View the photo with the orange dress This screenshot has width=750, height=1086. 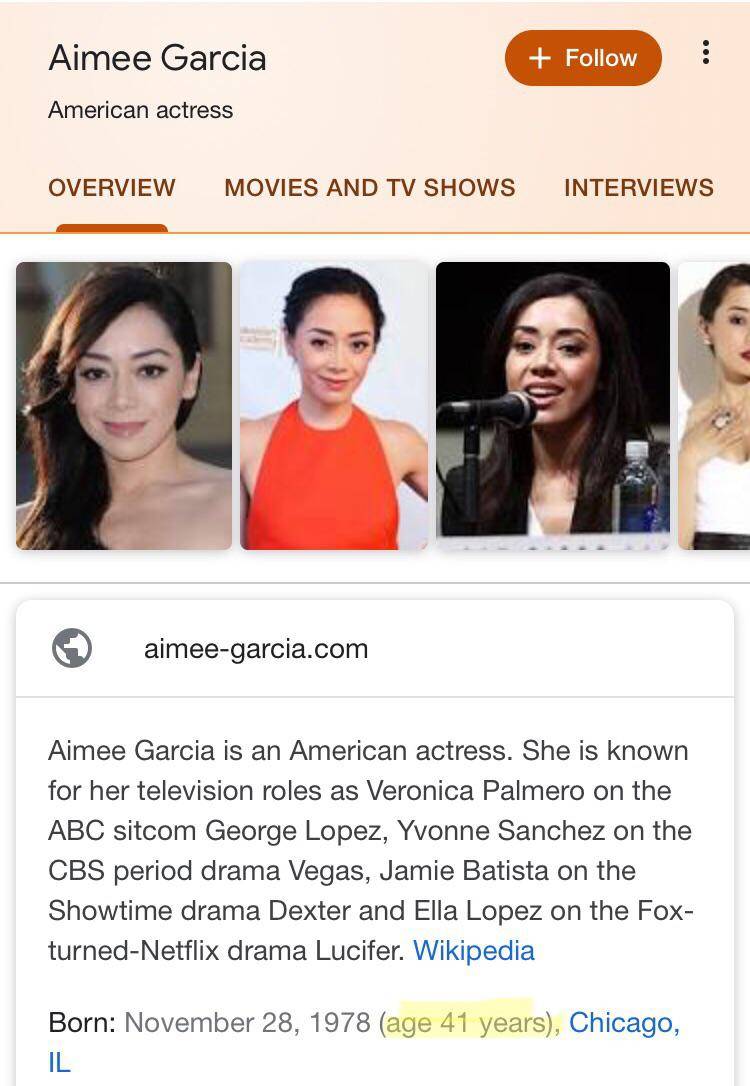[334, 406]
